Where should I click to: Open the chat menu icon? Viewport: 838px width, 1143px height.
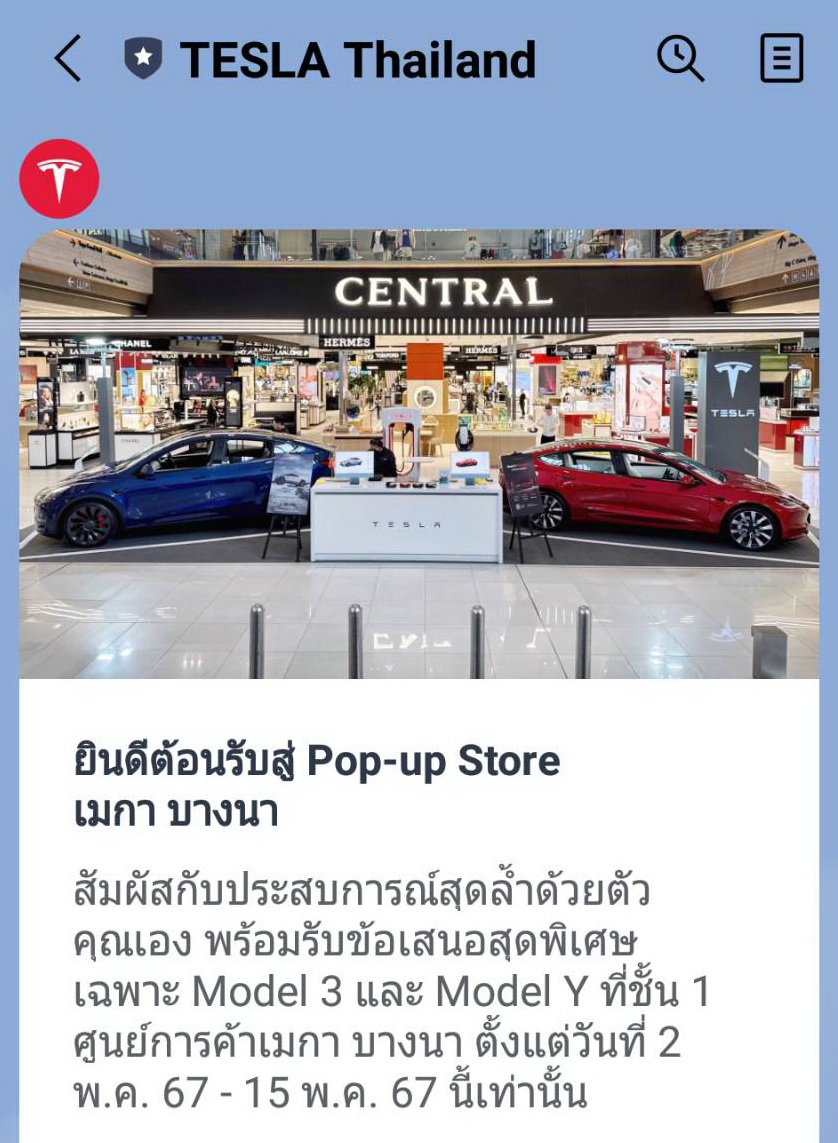click(x=781, y=58)
